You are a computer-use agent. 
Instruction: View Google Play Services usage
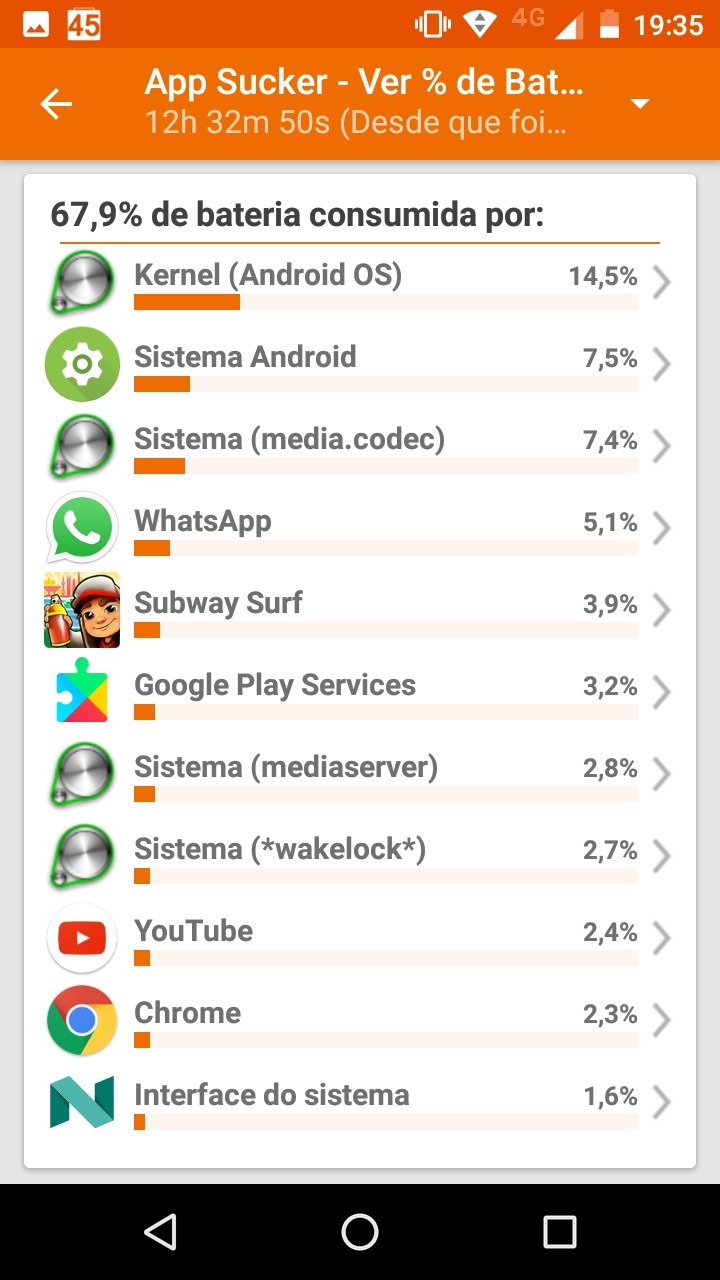pyautogui.click(x=360, y=693)
